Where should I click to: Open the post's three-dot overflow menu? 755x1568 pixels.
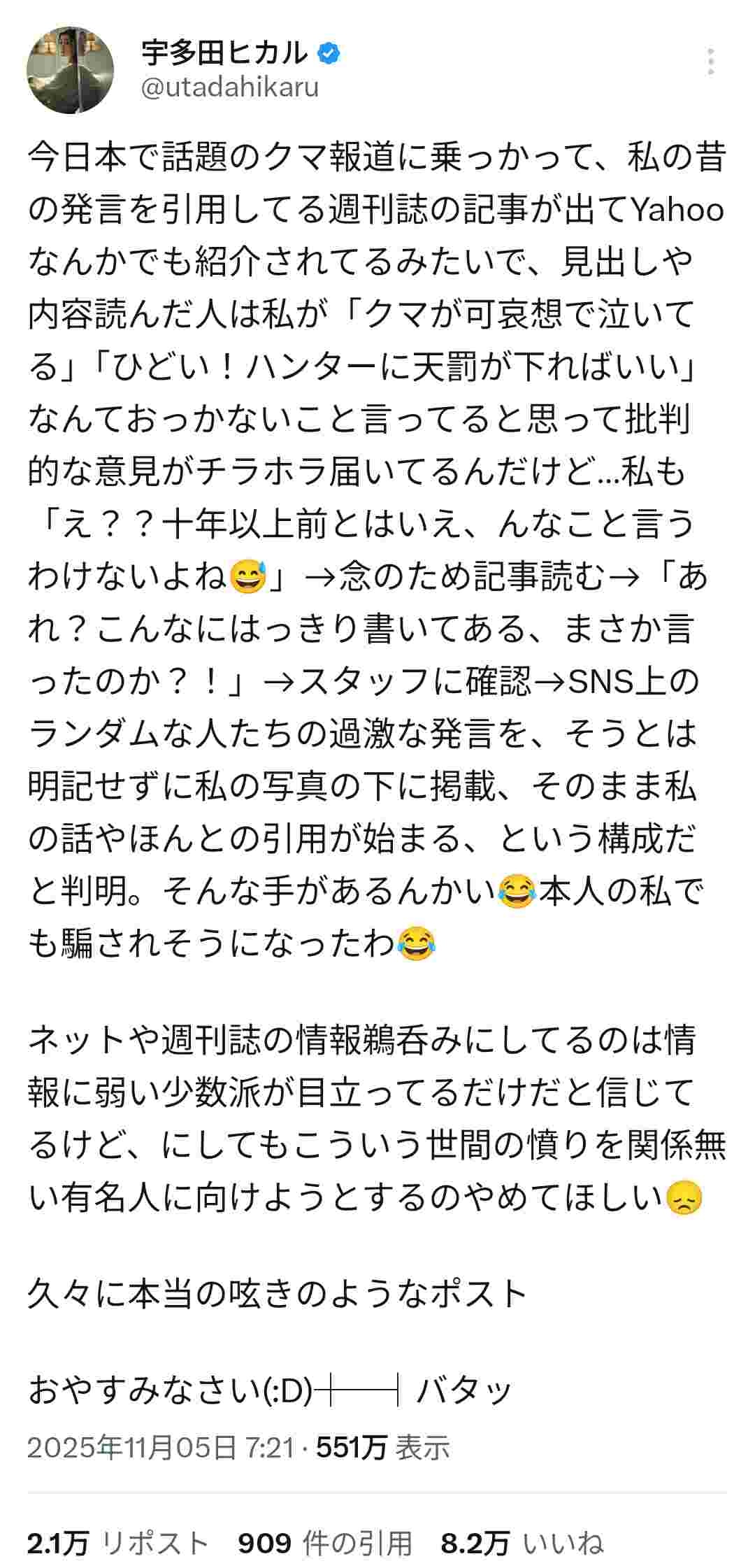(710, 62)
